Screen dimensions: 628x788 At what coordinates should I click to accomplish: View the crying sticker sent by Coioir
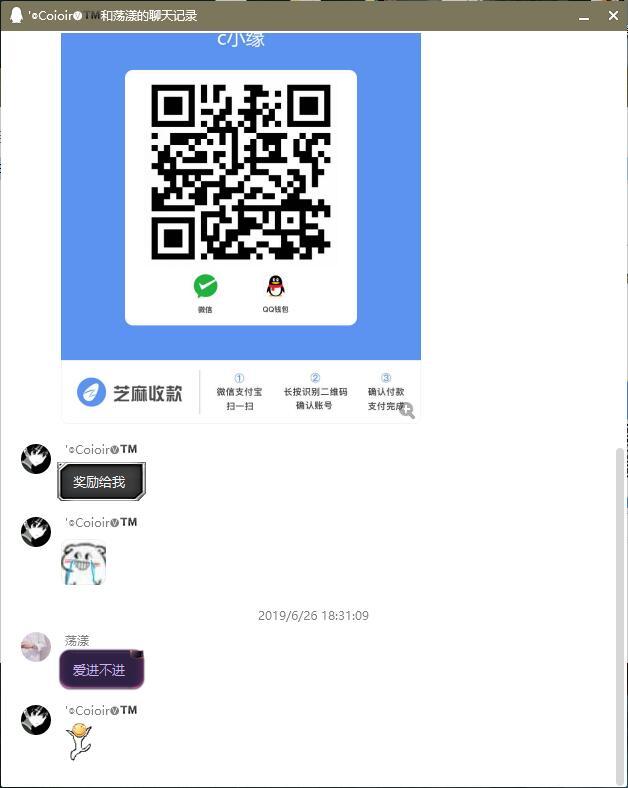84,564
